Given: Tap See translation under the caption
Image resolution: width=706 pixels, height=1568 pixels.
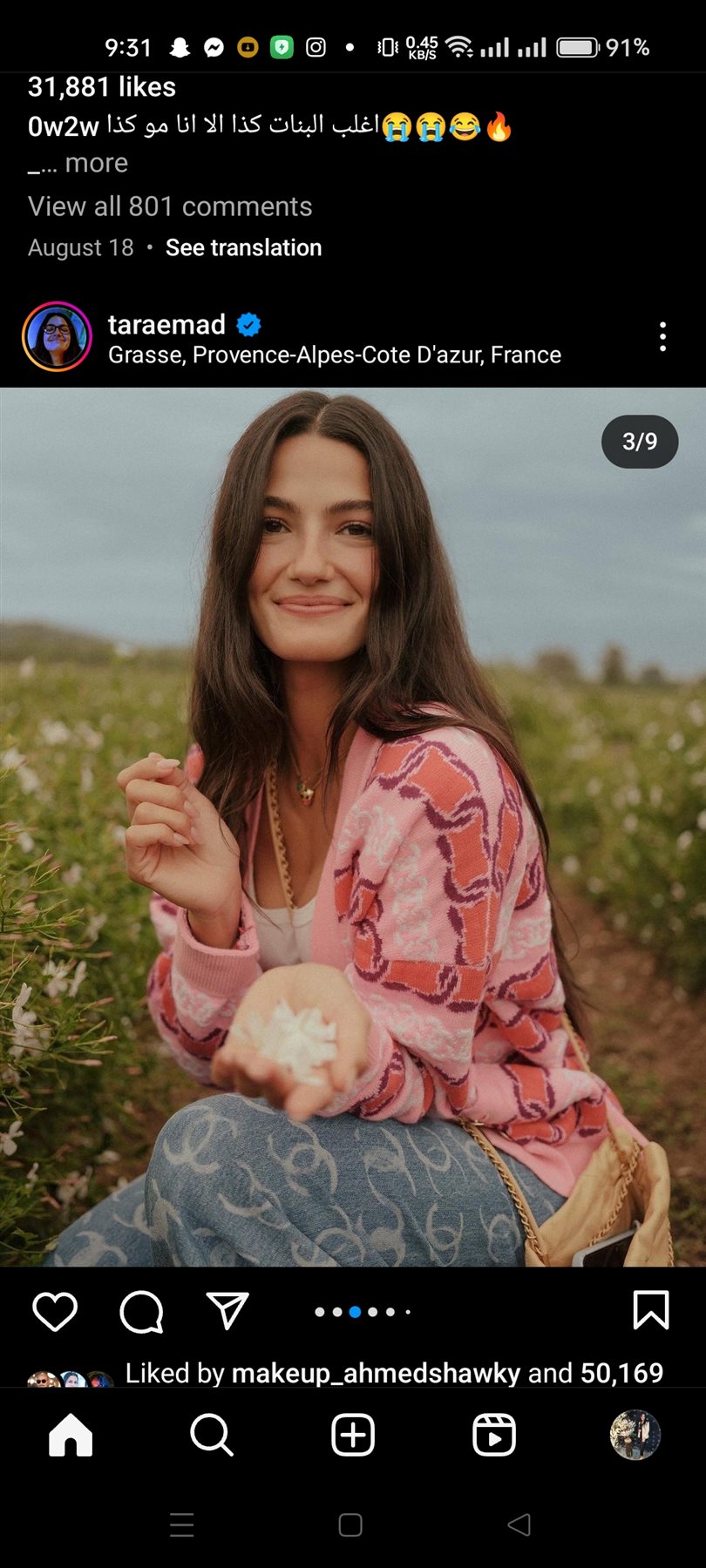Looking at the screenshot, I should pyautogui.click(x=243, y=247).
